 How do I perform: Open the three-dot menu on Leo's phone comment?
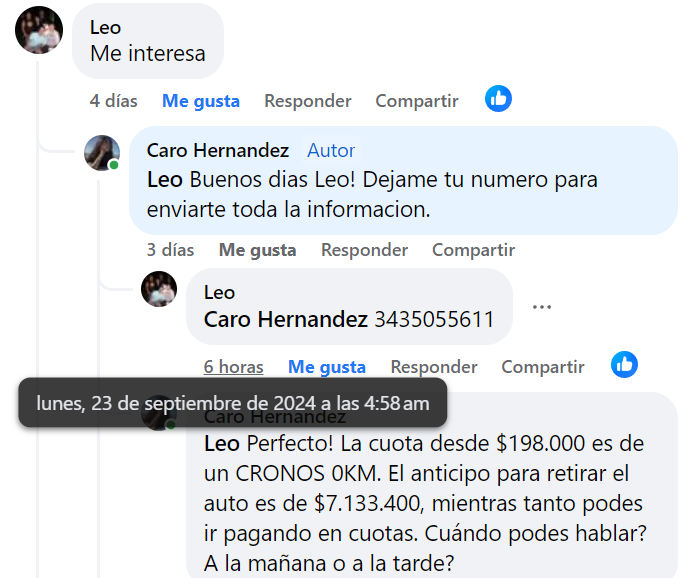542,307
